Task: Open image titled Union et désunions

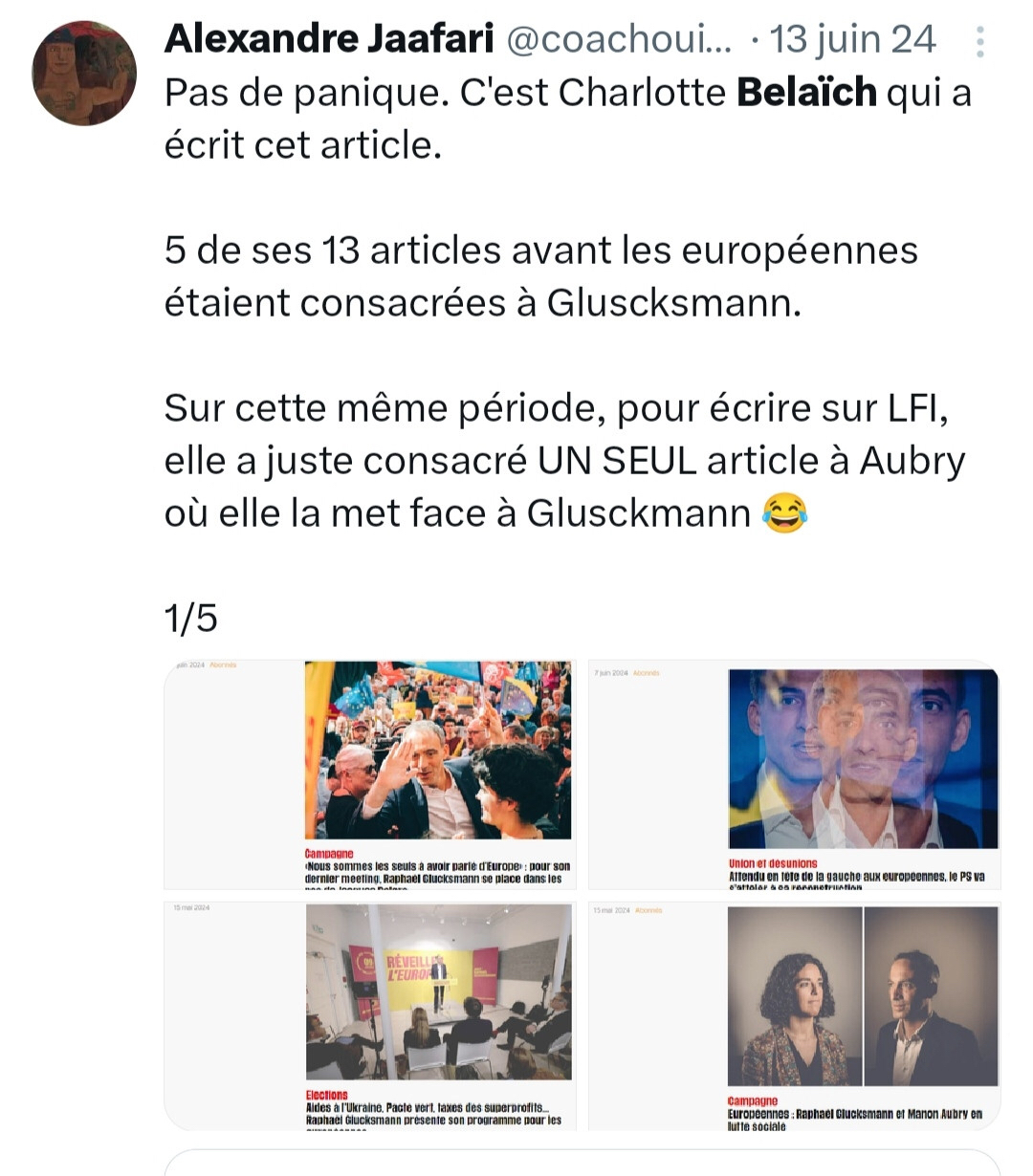Action: 794,774
